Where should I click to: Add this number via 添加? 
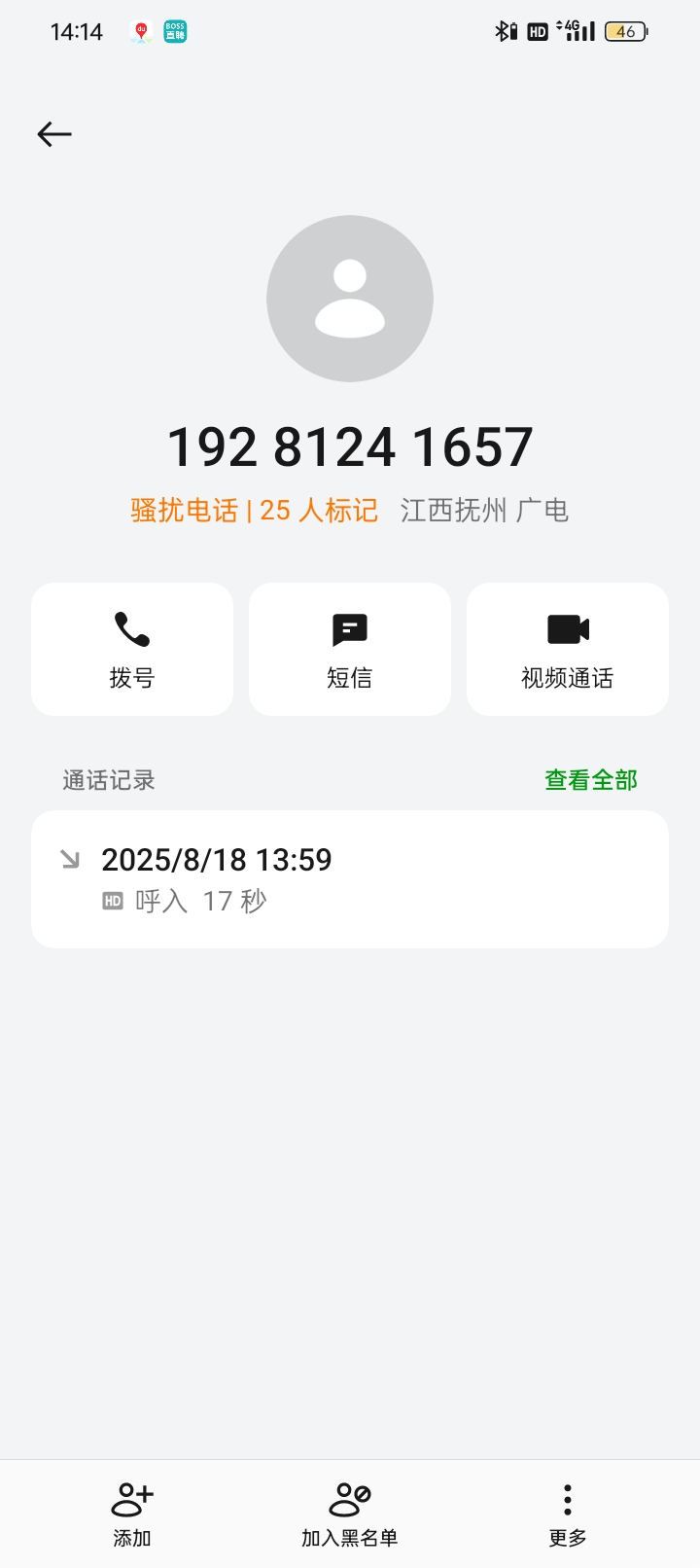pos(132,1514)
